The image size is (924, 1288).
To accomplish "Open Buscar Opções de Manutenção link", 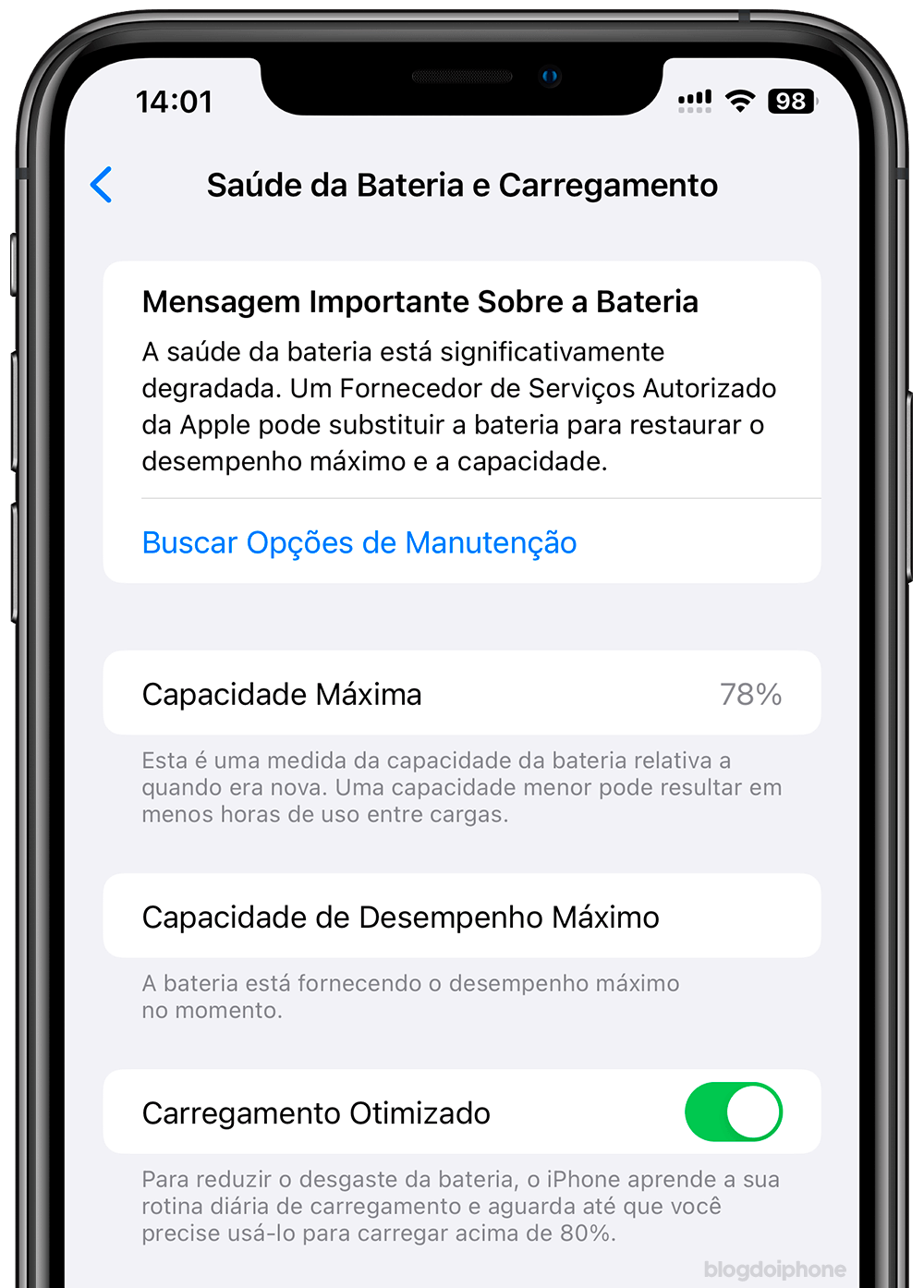I will click(x=359, y=542).
